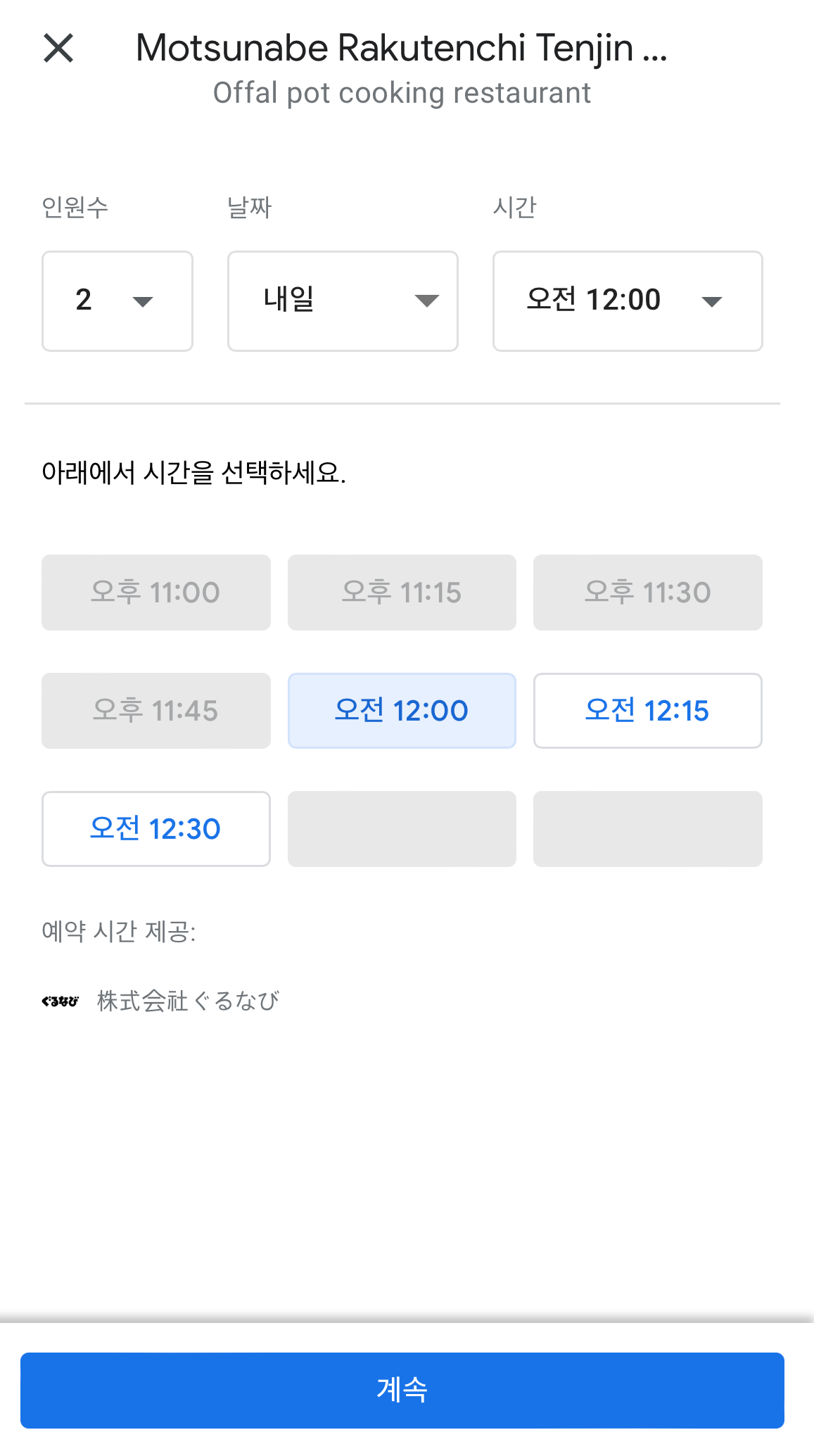Viewport: 814px width, 1456px height.
Task: Click the disabled 오후 11:45 slot
Action: (155, 710)
